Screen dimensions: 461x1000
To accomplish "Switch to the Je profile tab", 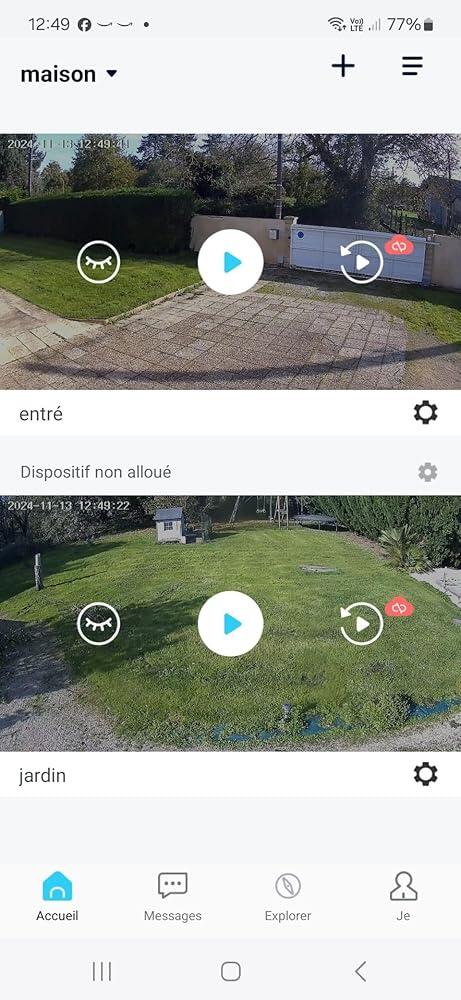I will click(403, 897).
